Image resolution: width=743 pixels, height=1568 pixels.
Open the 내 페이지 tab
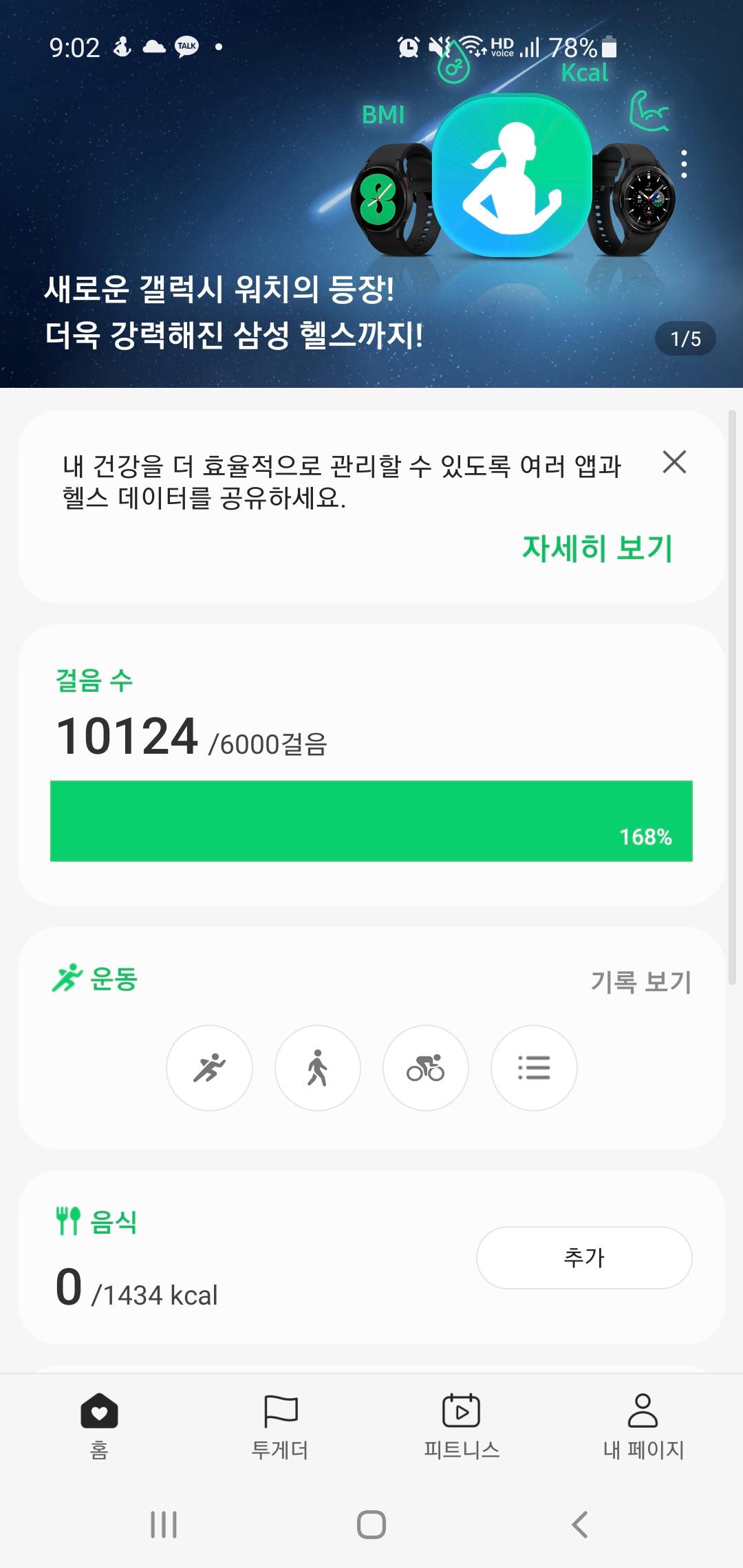click(643, 1425)
